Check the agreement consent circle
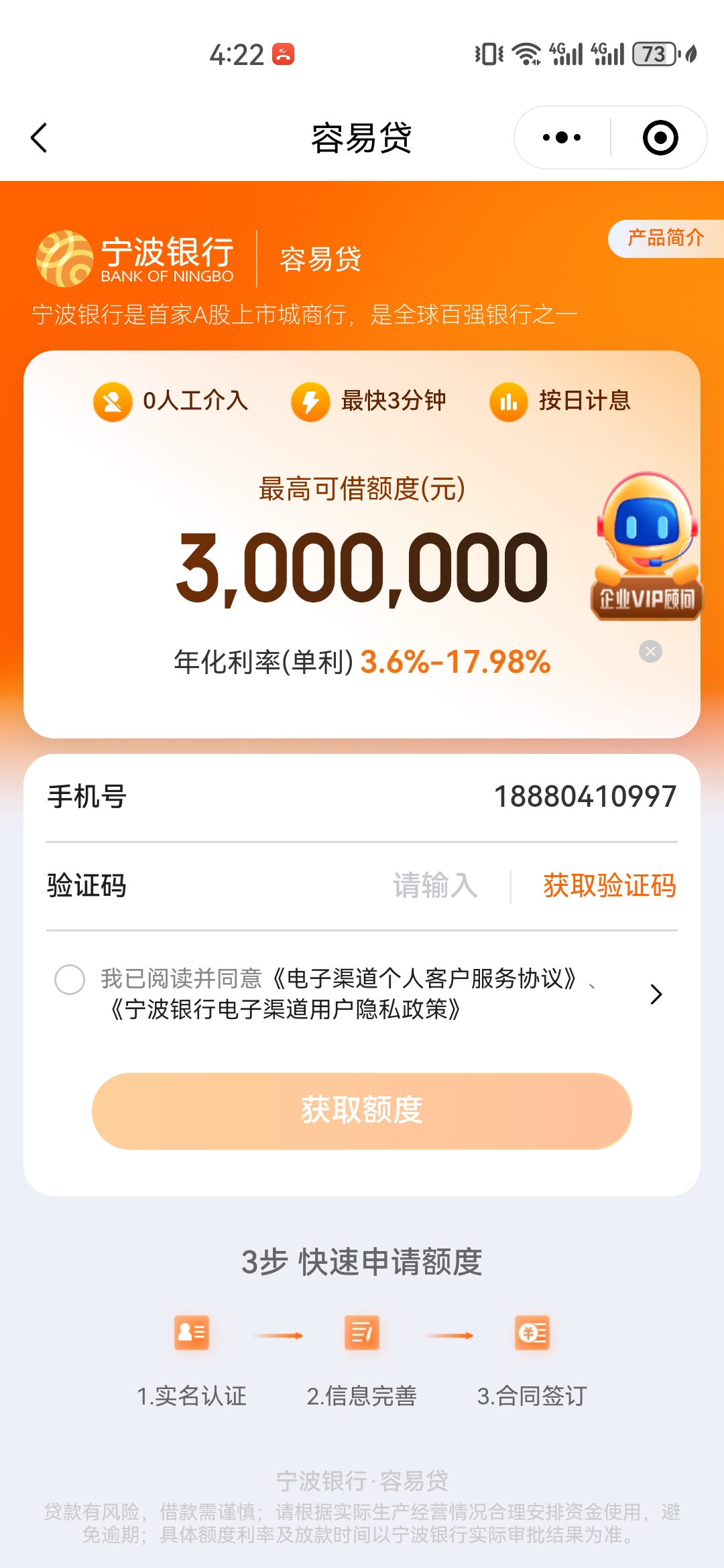The height and width of the screenshot is (1568, 724). click(70, 980)
